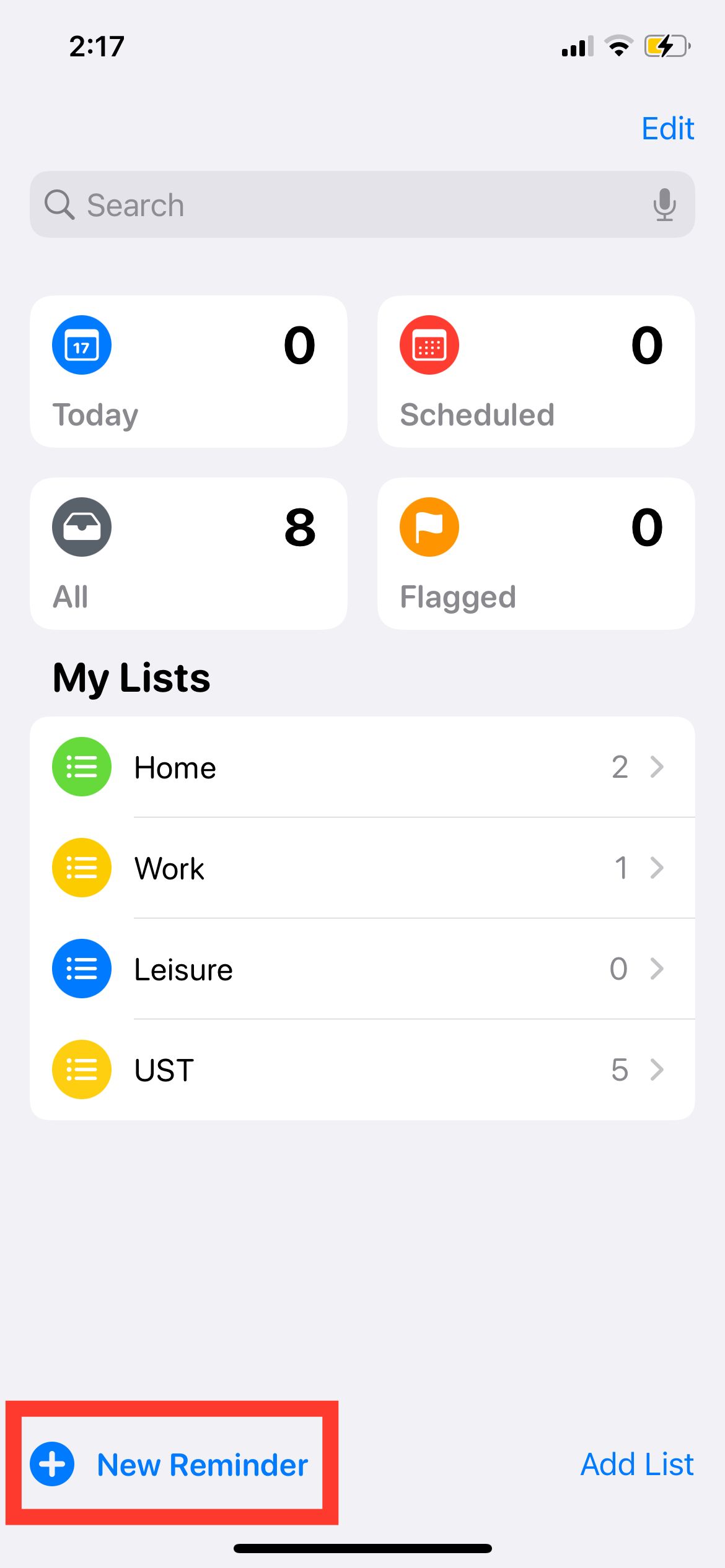725x1568 pixels.
Task: Select the blue Leisure list icon
Action: point(81,969)
